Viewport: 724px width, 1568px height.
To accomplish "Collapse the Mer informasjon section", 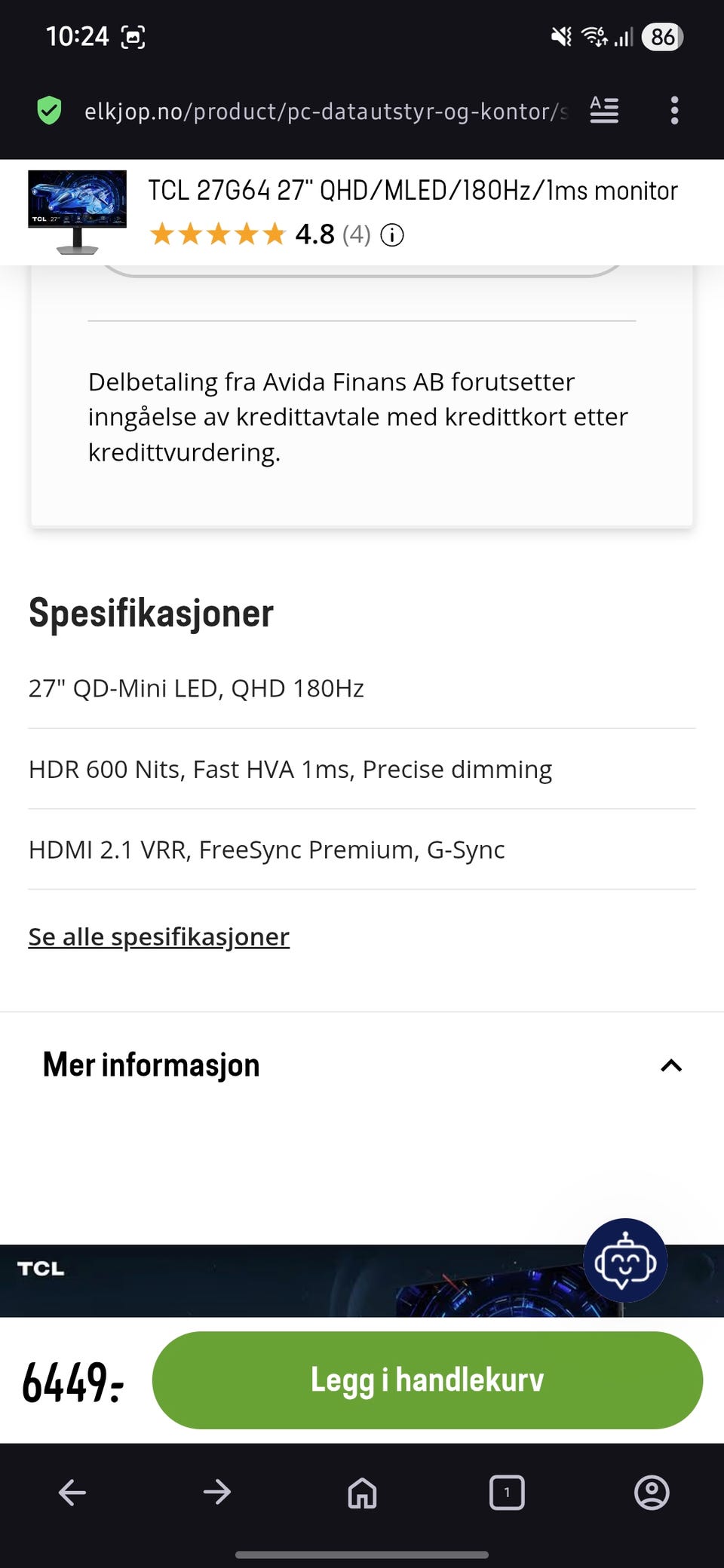I will tap(670, 1065).
